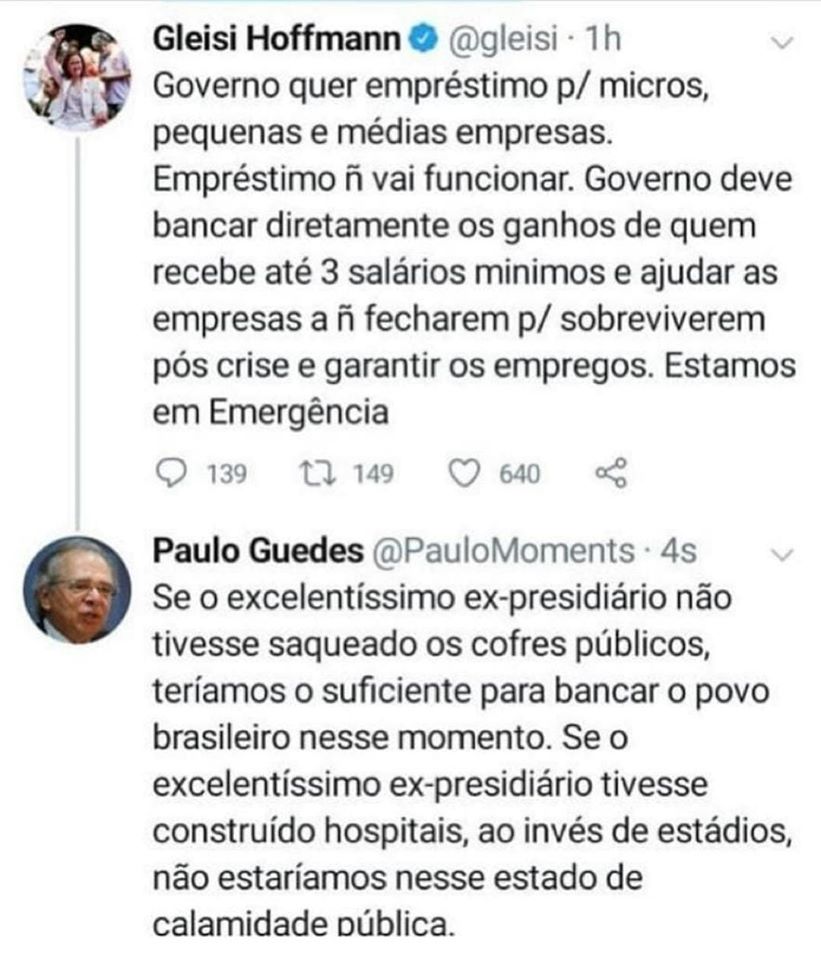Open Paulo Guedes' profile picture

[77, 590]
